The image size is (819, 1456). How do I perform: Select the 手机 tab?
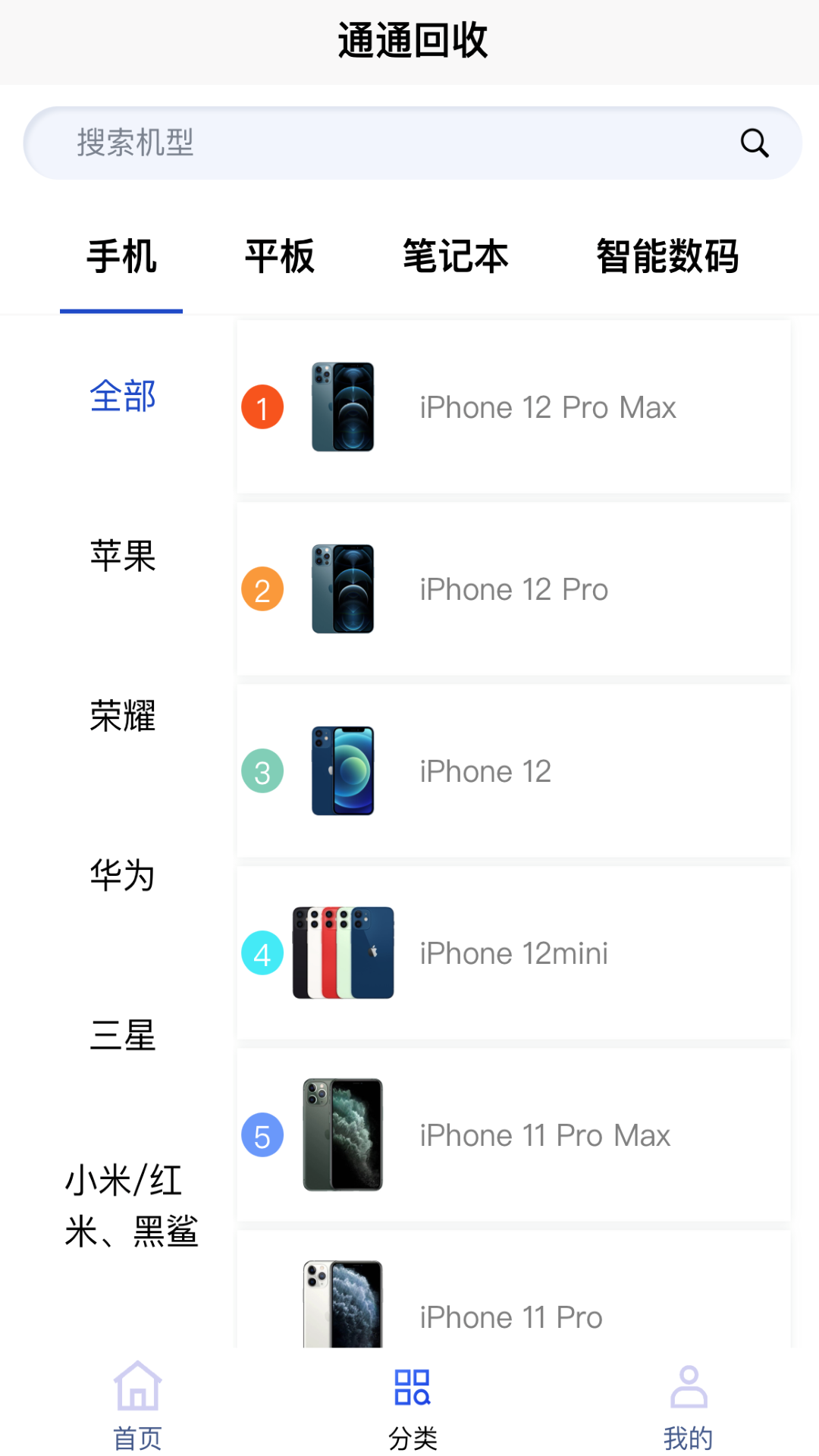121,256
